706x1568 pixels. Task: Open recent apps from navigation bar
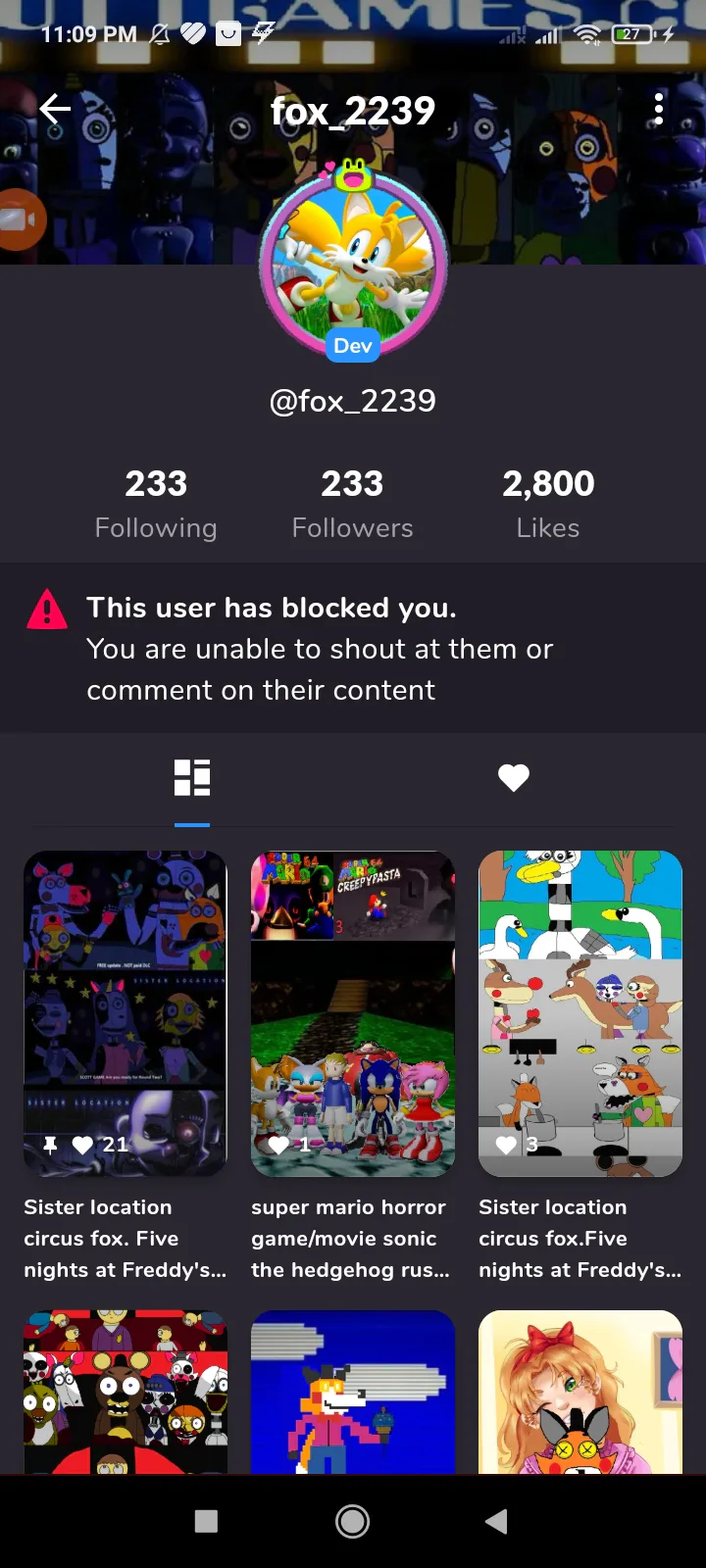(x=206, y=1521)
